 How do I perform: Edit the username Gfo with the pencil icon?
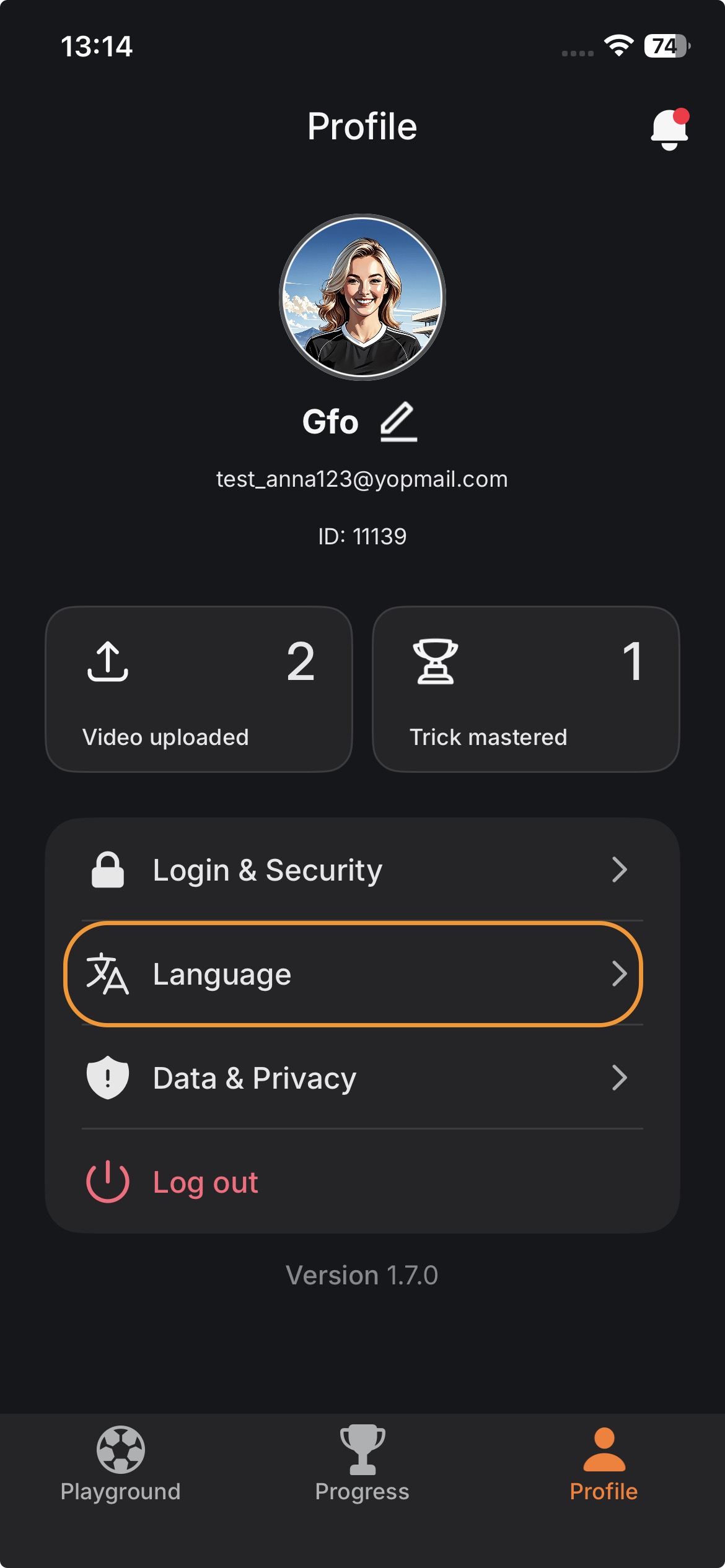pos(398,422)
